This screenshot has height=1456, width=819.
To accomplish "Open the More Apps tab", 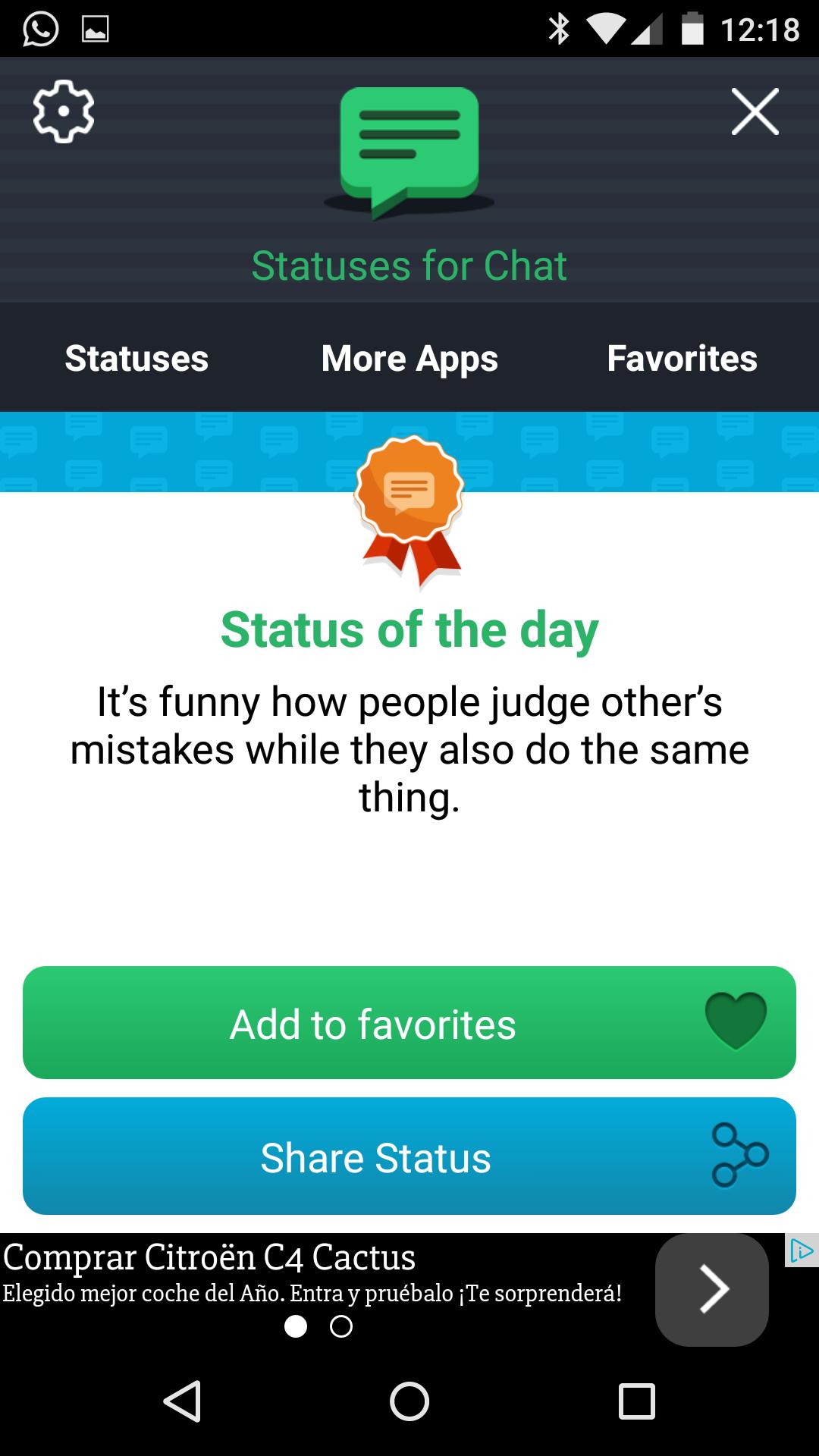I will (x=409, y=359).
